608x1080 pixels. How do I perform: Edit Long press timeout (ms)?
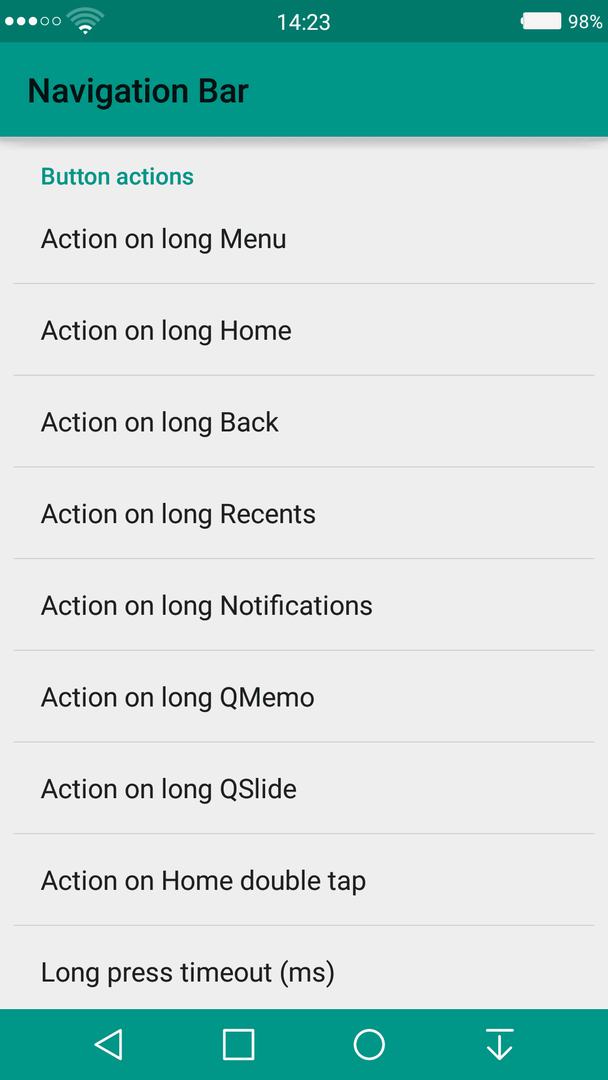click(x=304, y=968)
